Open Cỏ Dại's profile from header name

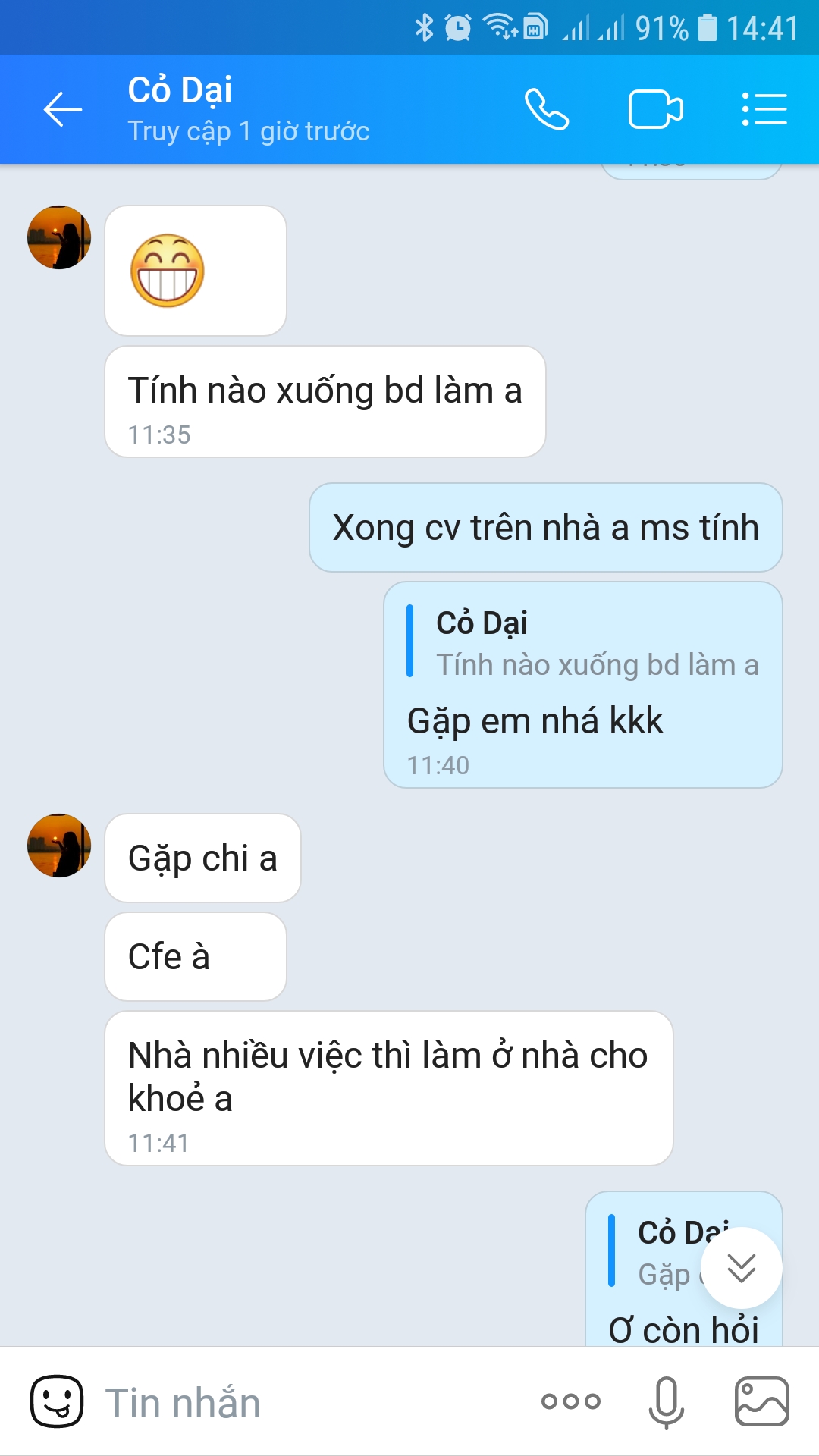click(180, 90)
